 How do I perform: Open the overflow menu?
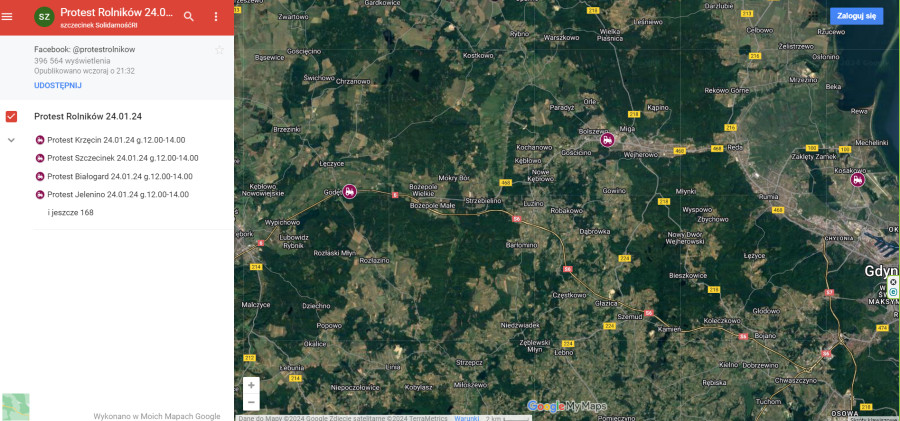216,17
